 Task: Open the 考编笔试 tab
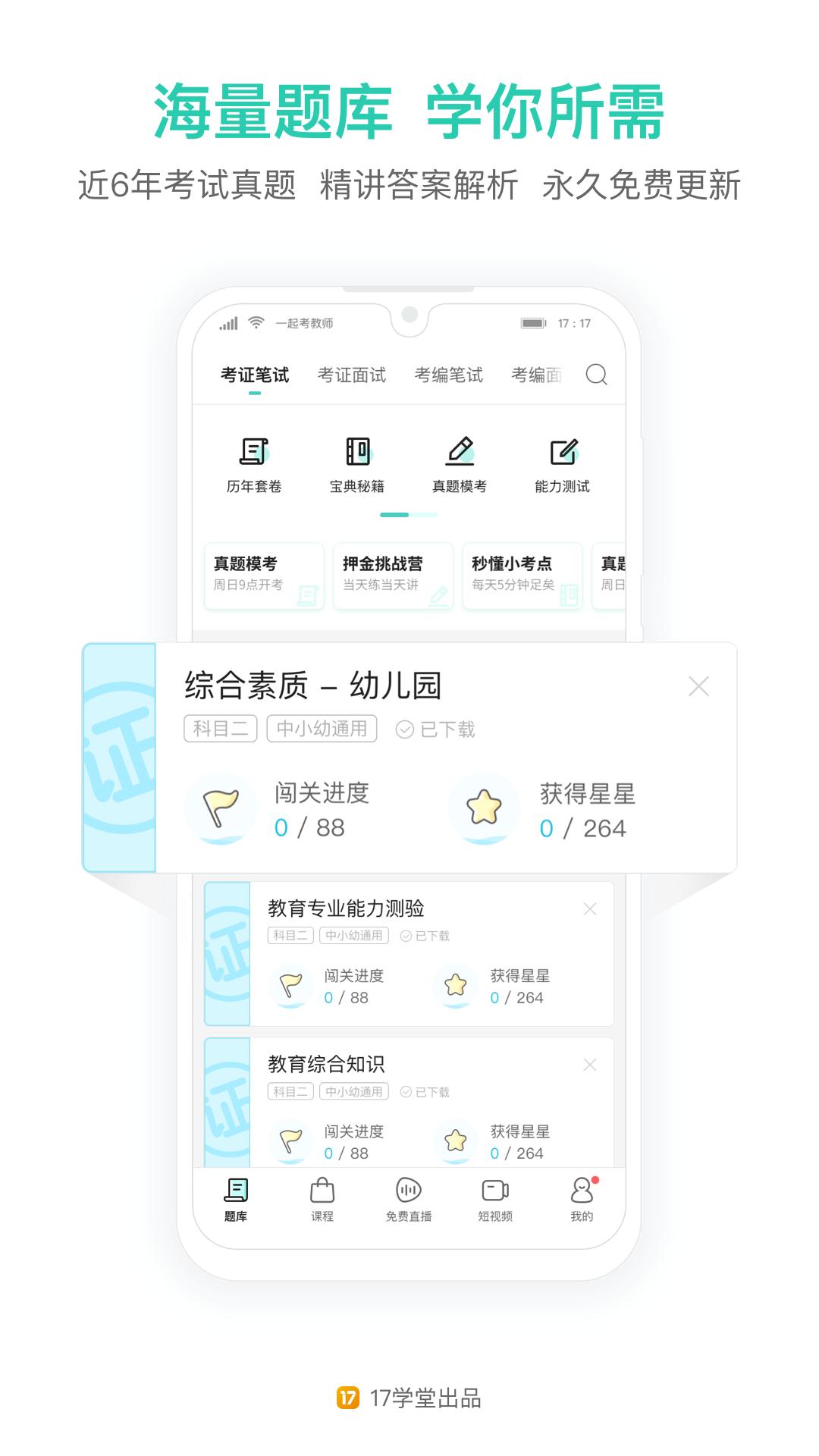450,375
